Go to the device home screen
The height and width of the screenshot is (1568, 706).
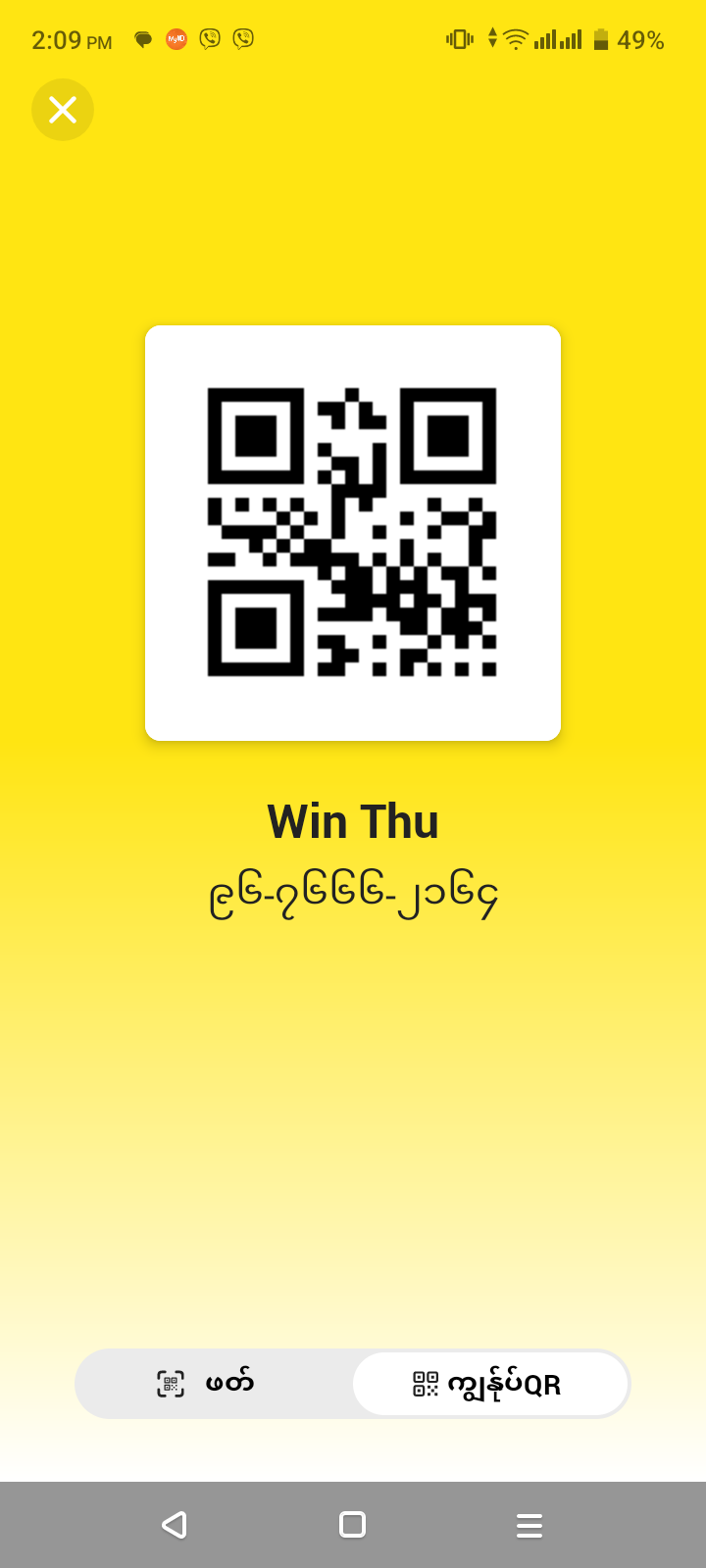point(352,1525)
